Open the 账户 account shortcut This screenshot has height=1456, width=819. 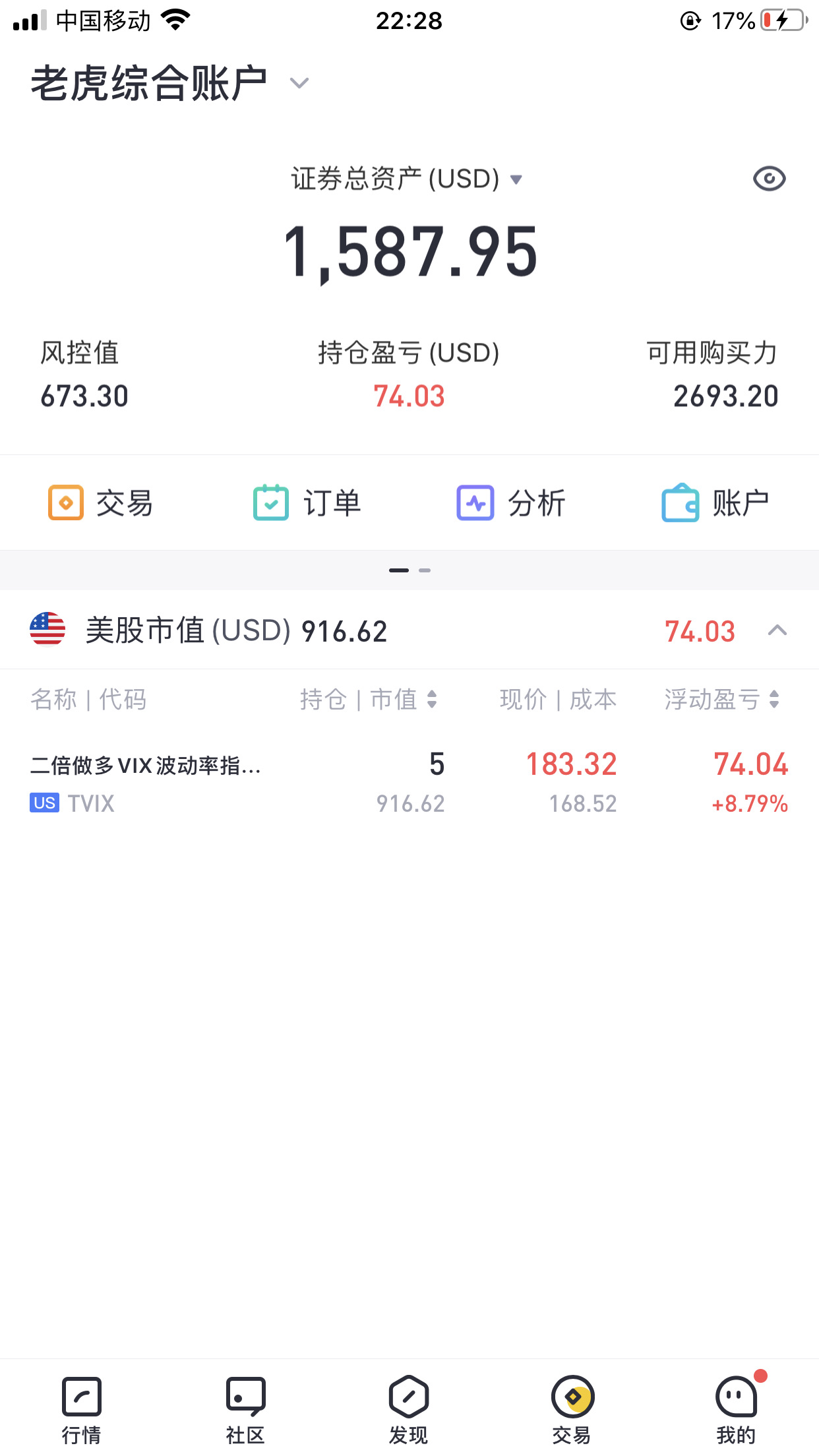[716, 503]
